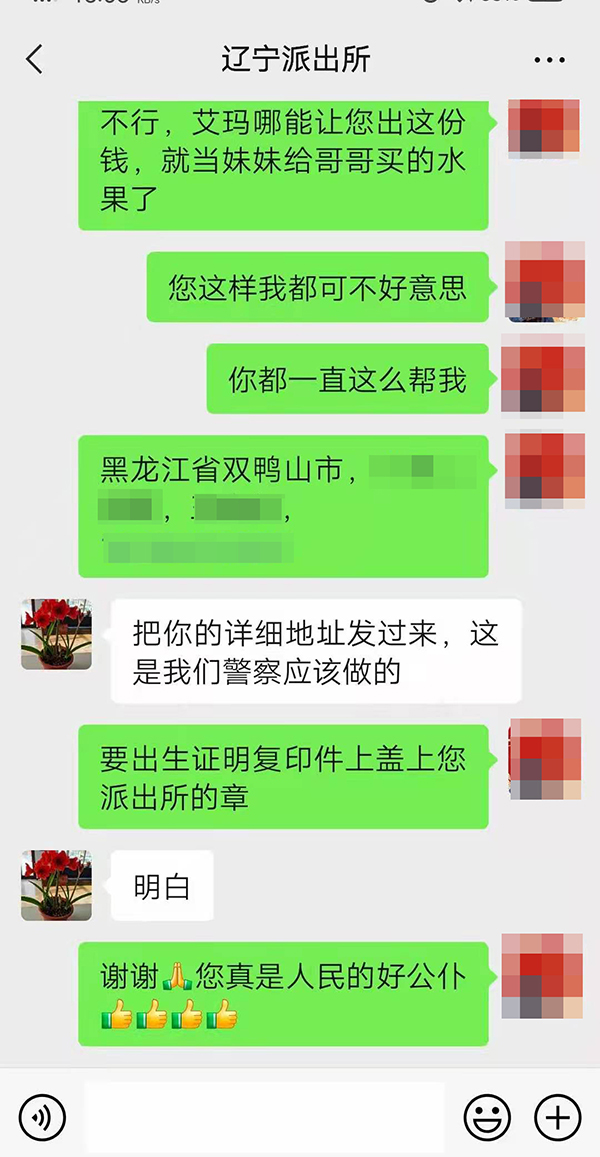Switch to voice message input

[x=42, y=1116]
